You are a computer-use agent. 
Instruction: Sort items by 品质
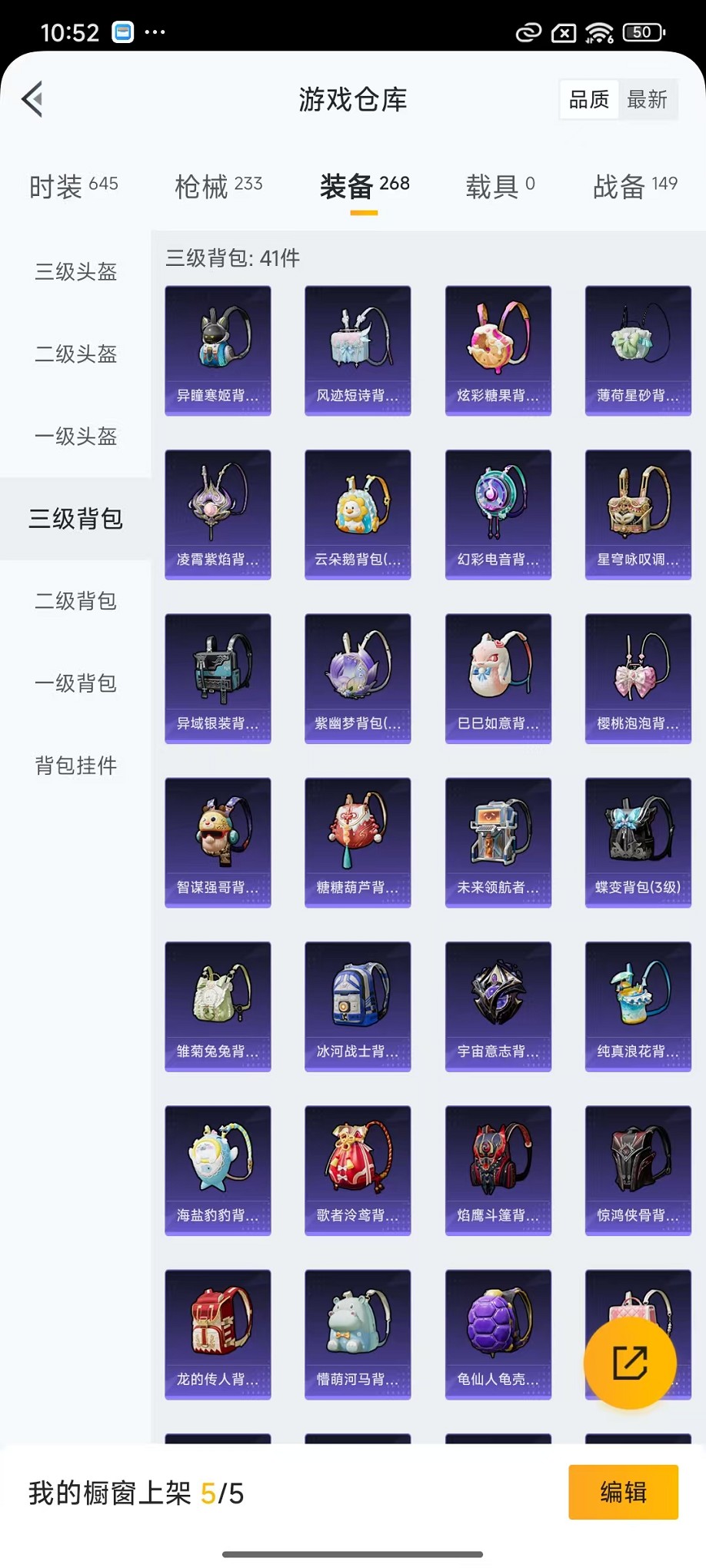tap(589, 99)
